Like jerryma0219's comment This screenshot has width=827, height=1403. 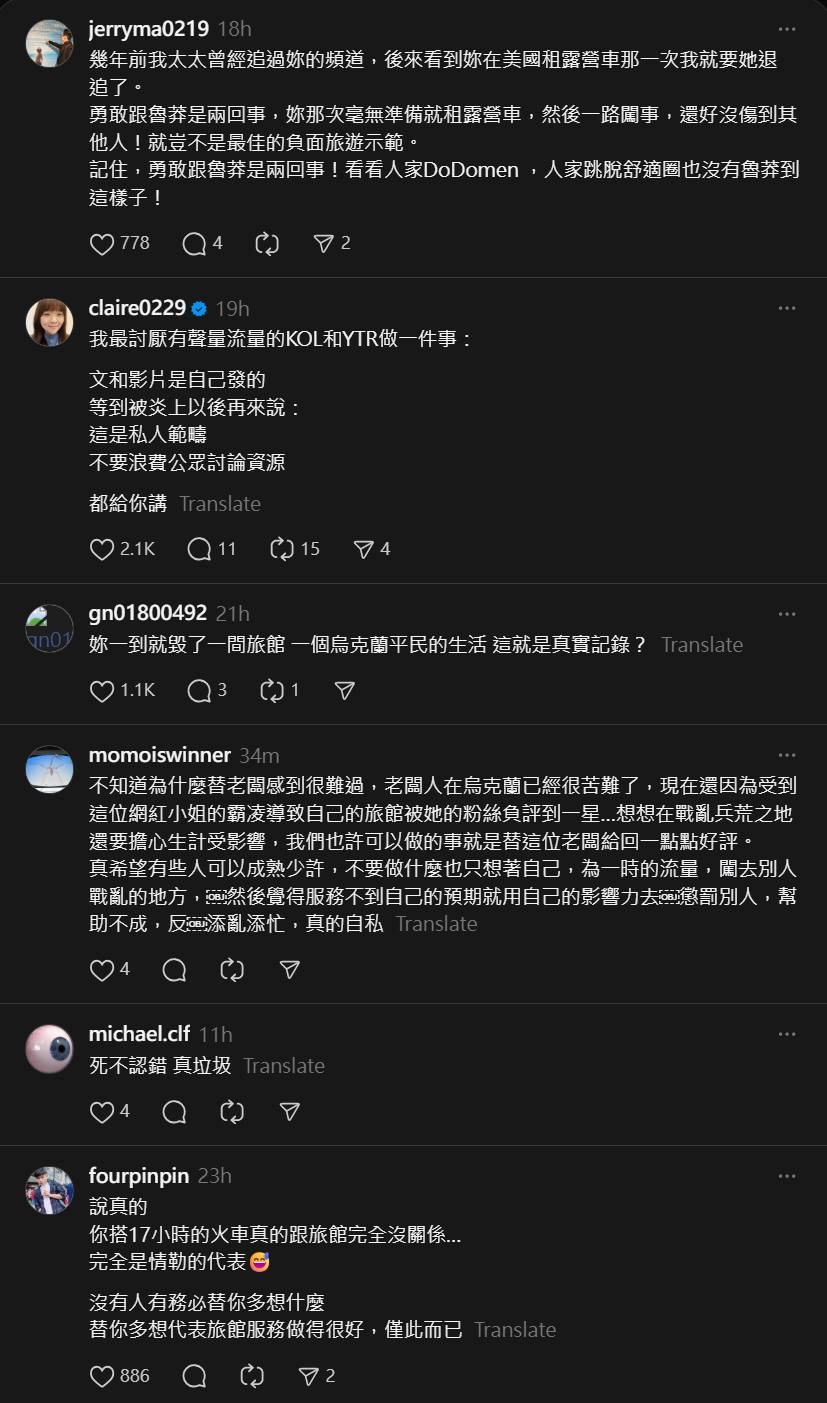click(102, 243)
